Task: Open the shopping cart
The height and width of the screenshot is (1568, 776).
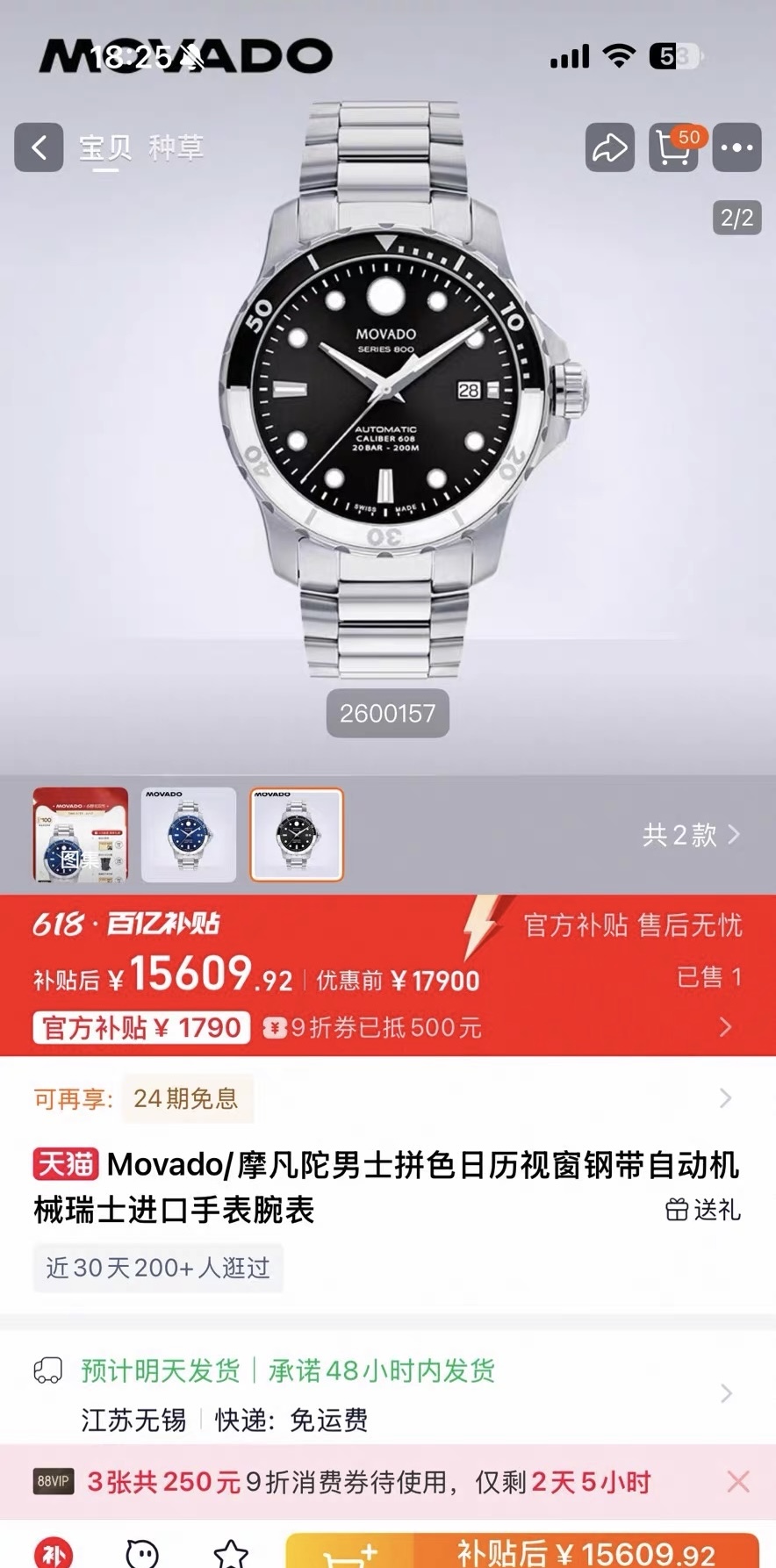Action: tap(673, 147)
